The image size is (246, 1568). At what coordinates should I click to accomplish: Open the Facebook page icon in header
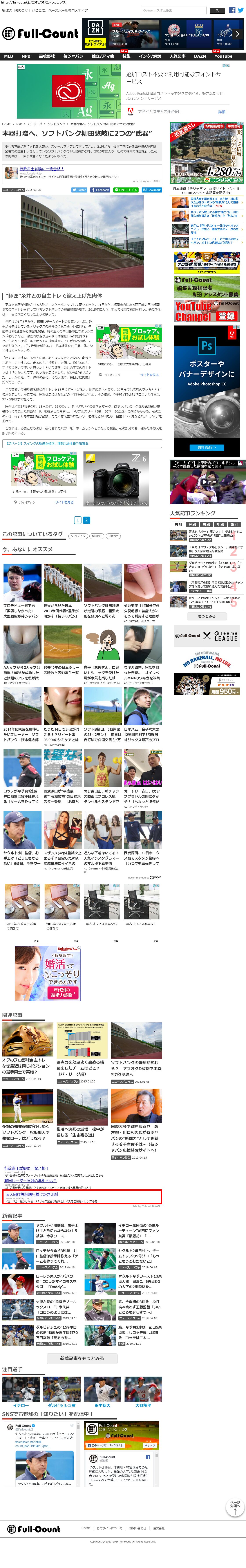(232, 10)
